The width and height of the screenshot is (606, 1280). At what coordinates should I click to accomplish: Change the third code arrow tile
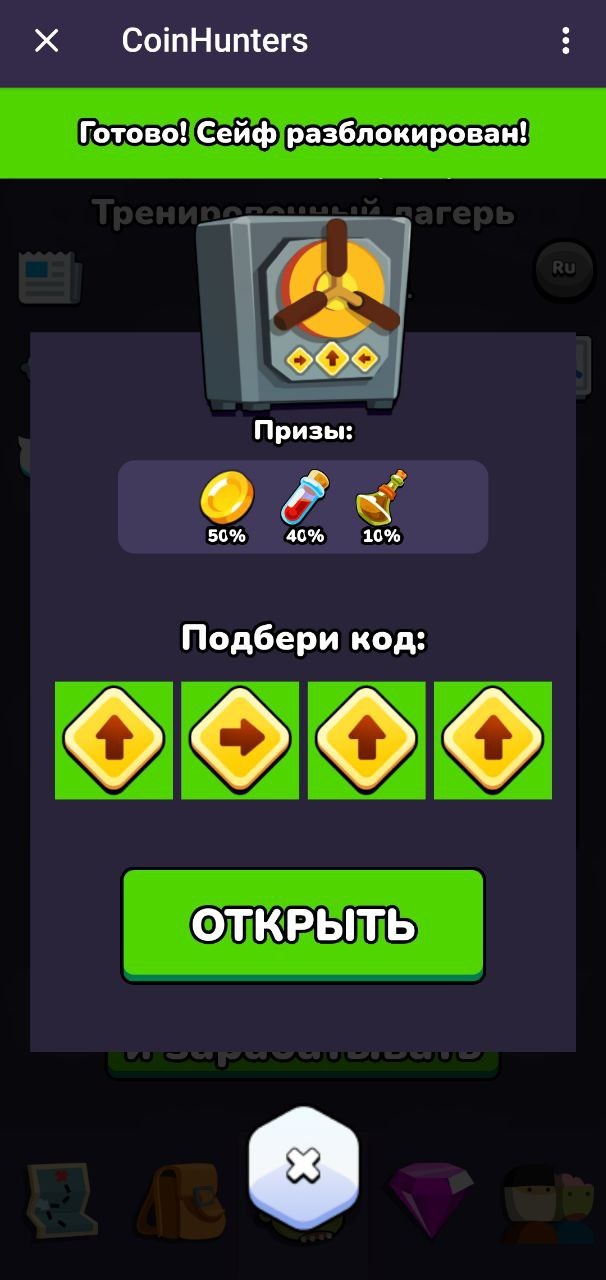point(367,740)
